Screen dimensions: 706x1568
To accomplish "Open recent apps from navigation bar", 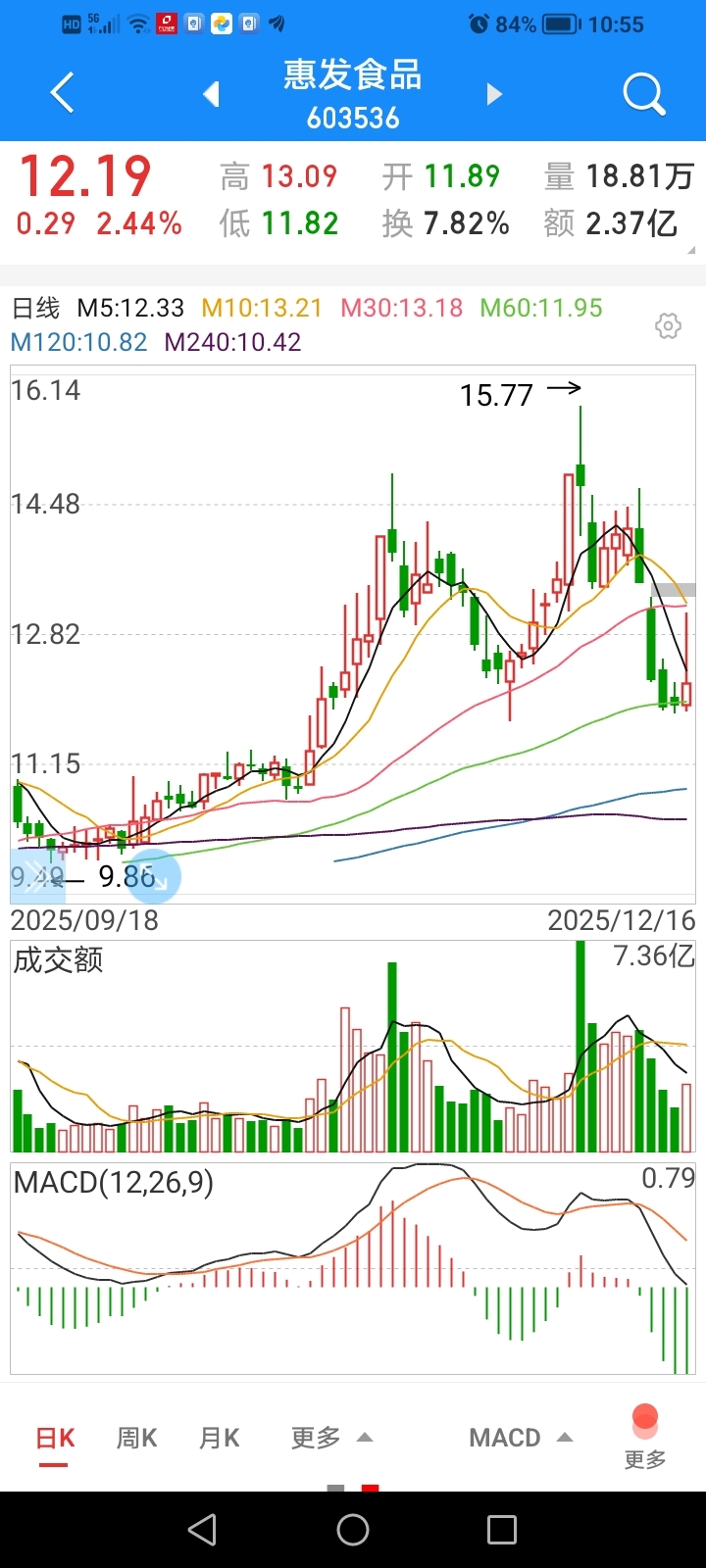I will pyautogui.click(x=501, y=1530).
